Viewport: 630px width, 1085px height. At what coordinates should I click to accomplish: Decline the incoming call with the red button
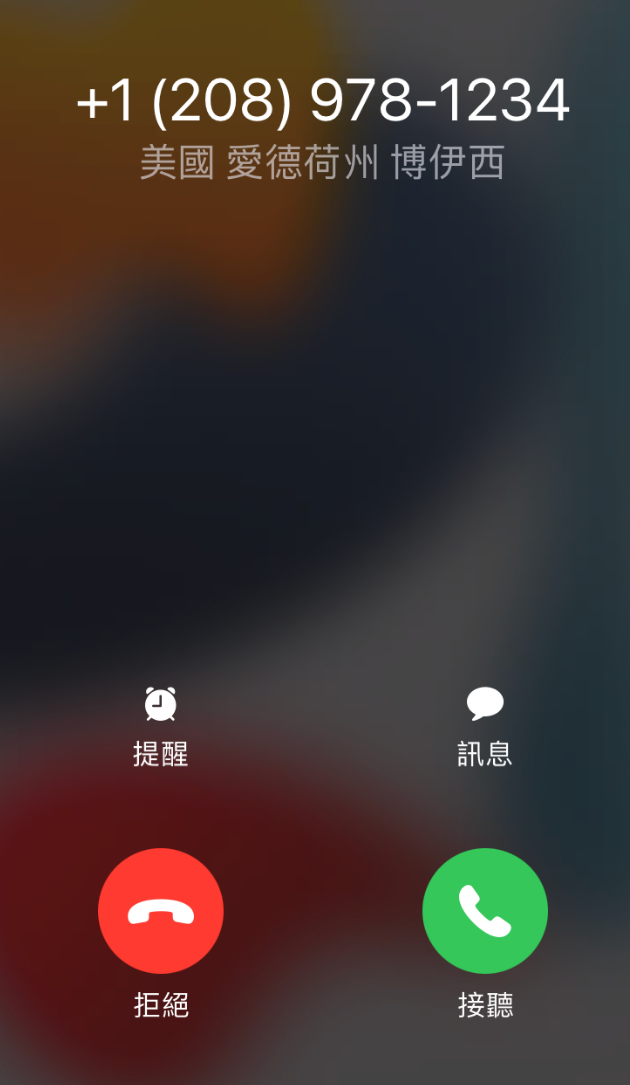pyautogui.click(x=161, y=911)
